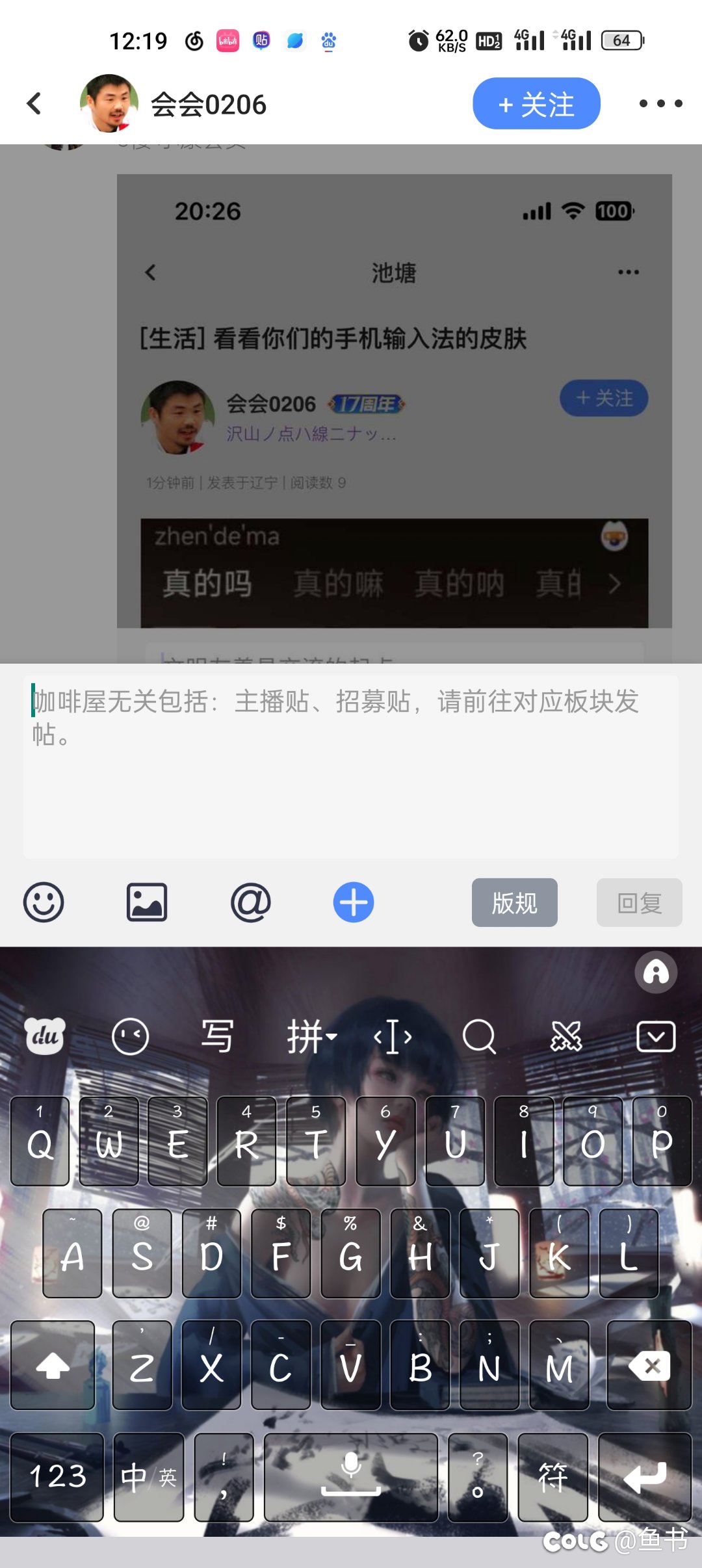Open 会会0206's profile avatar in header

point(109,103)
